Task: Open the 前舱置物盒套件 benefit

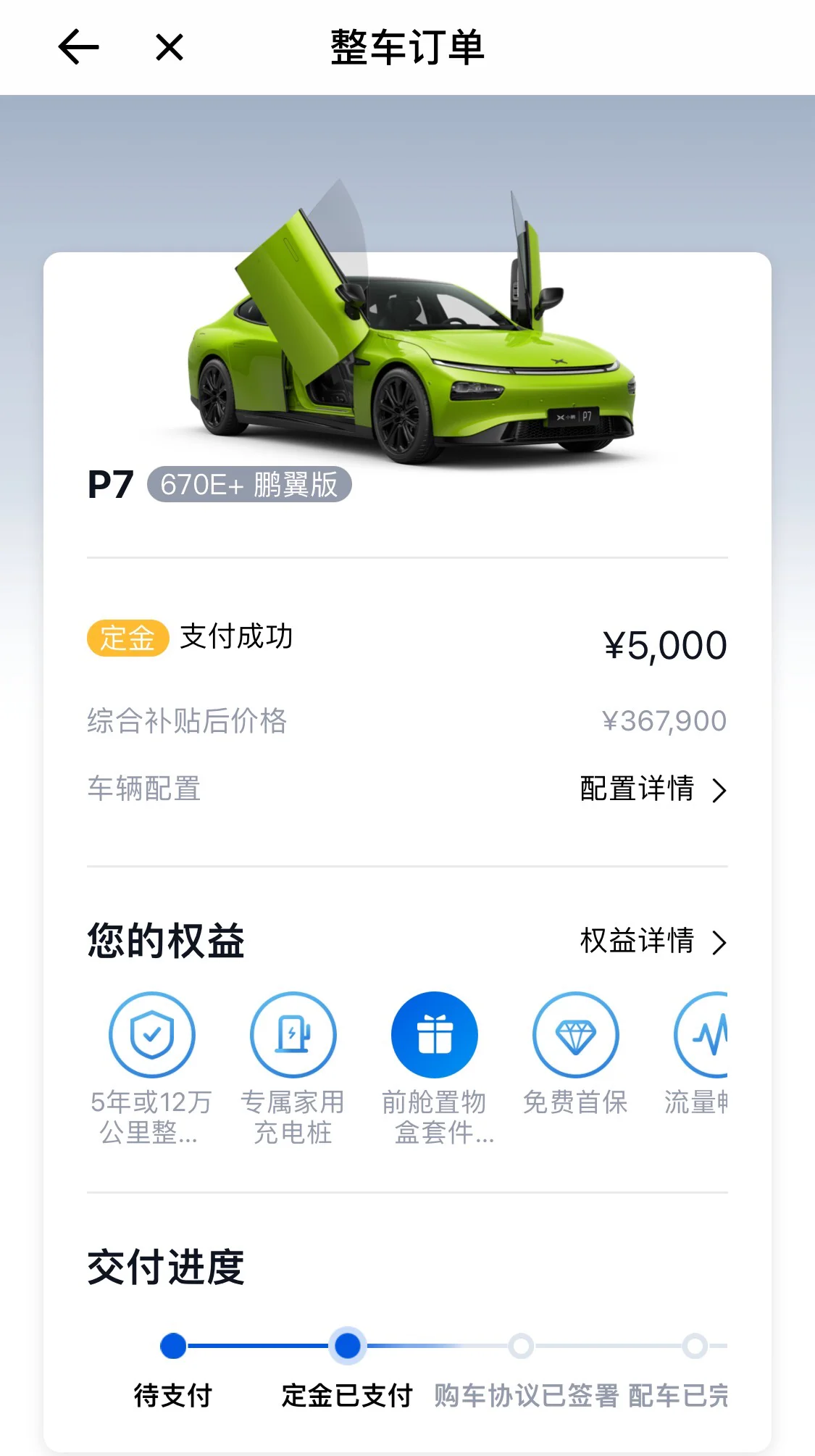Action: (x=435, y=1035)
